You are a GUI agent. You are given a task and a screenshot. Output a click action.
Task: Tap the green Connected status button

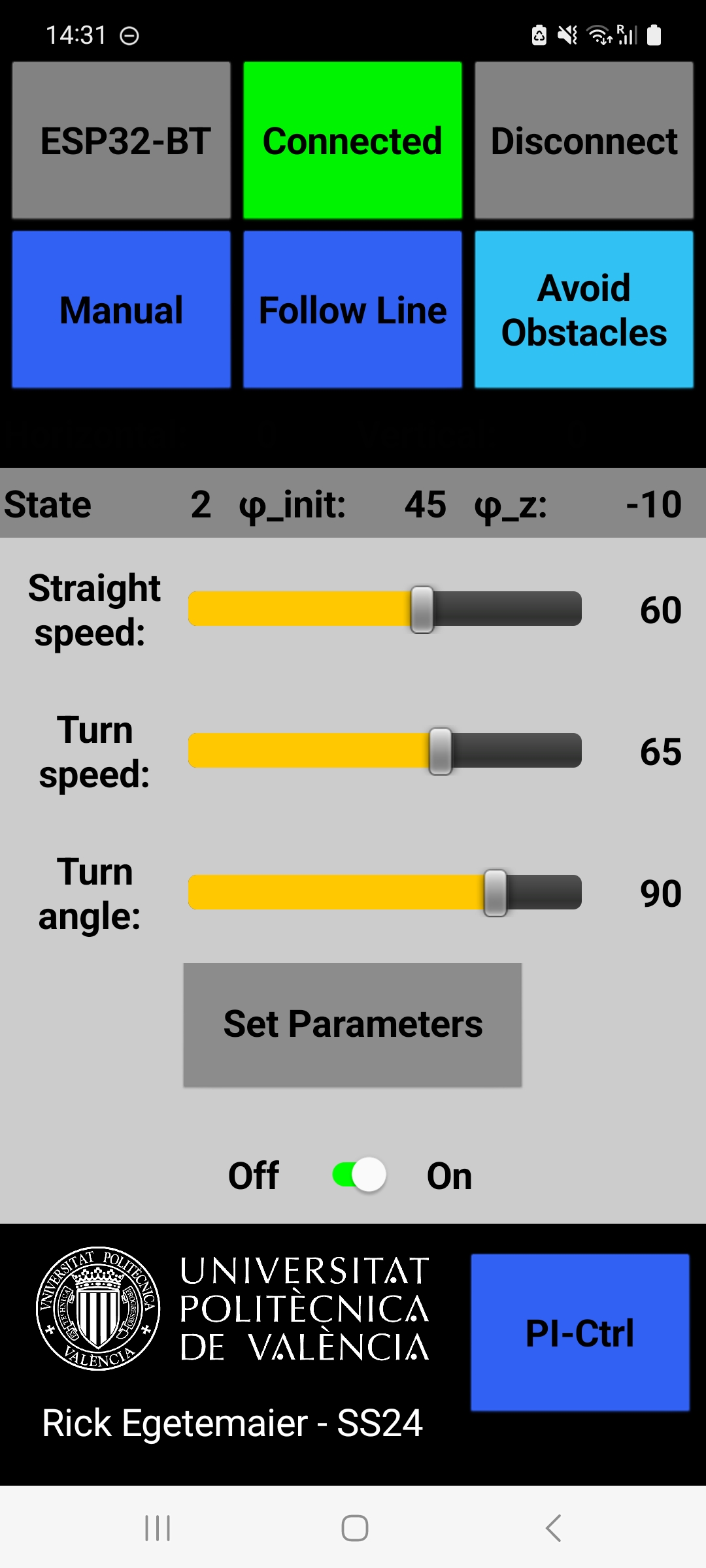(353, 140)
